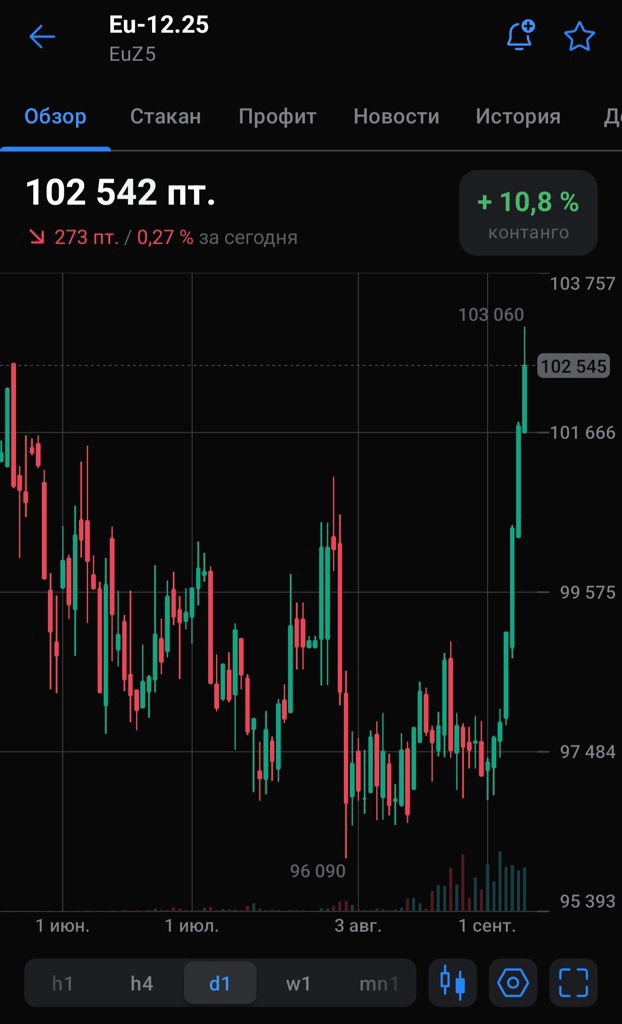
Task: Change chart type via the candlestick icon
Action: 453,983
